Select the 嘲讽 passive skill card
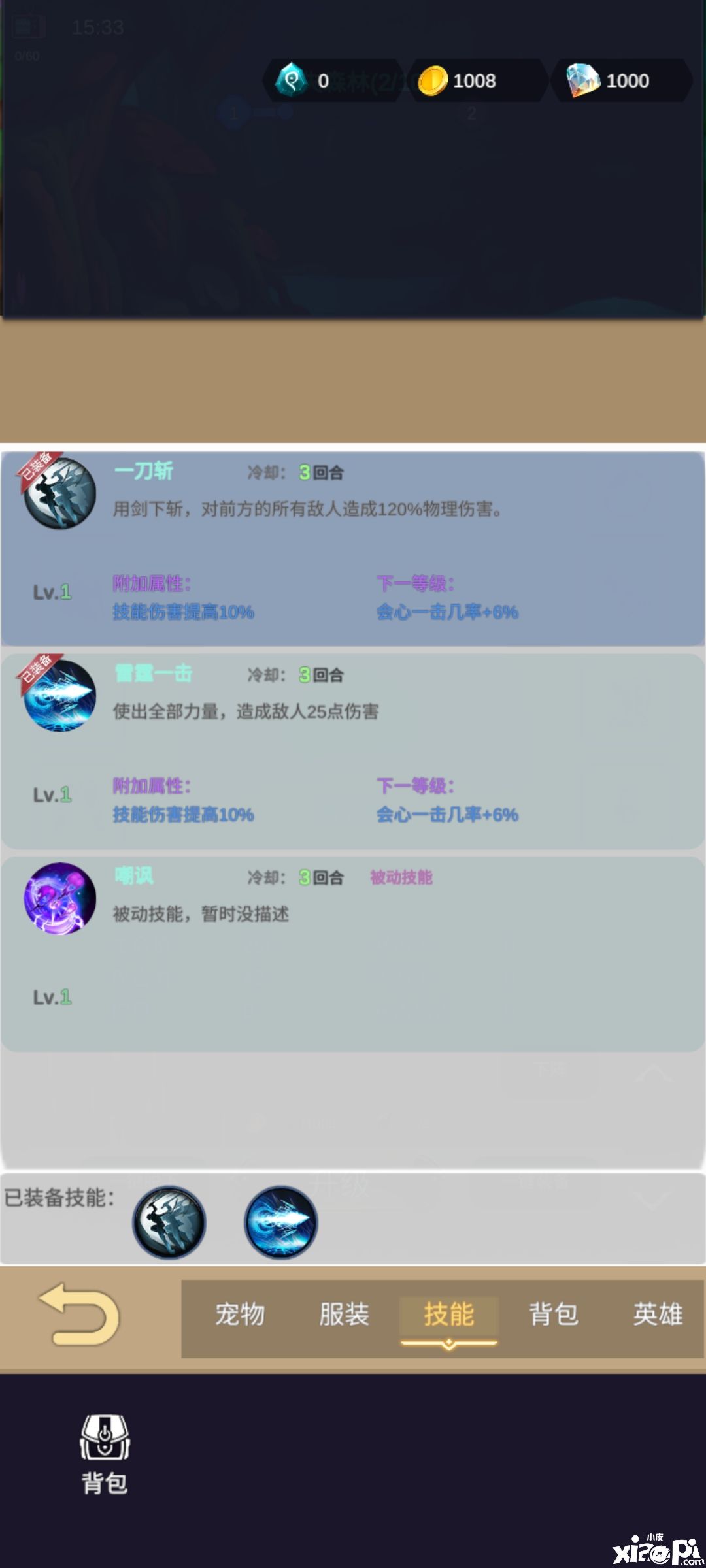This screenshot has height=1568, width=706. [x=353, y=954]
